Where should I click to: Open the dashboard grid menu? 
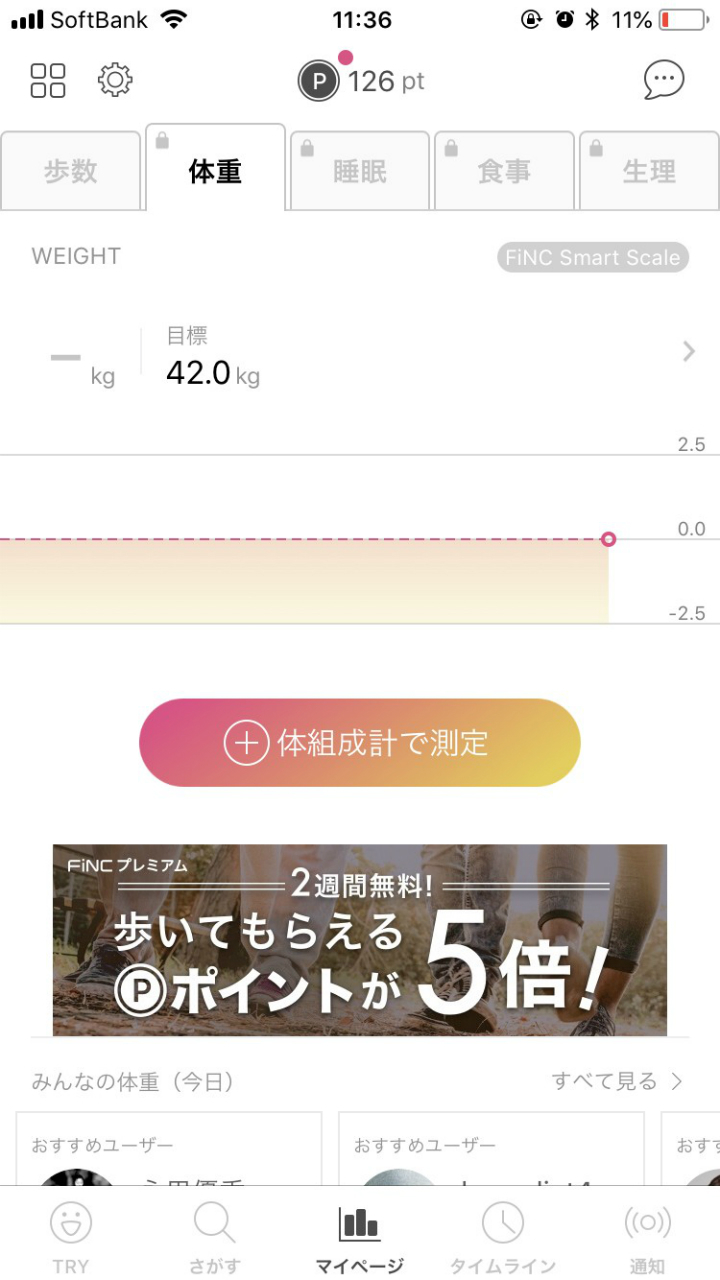(47, 80)
